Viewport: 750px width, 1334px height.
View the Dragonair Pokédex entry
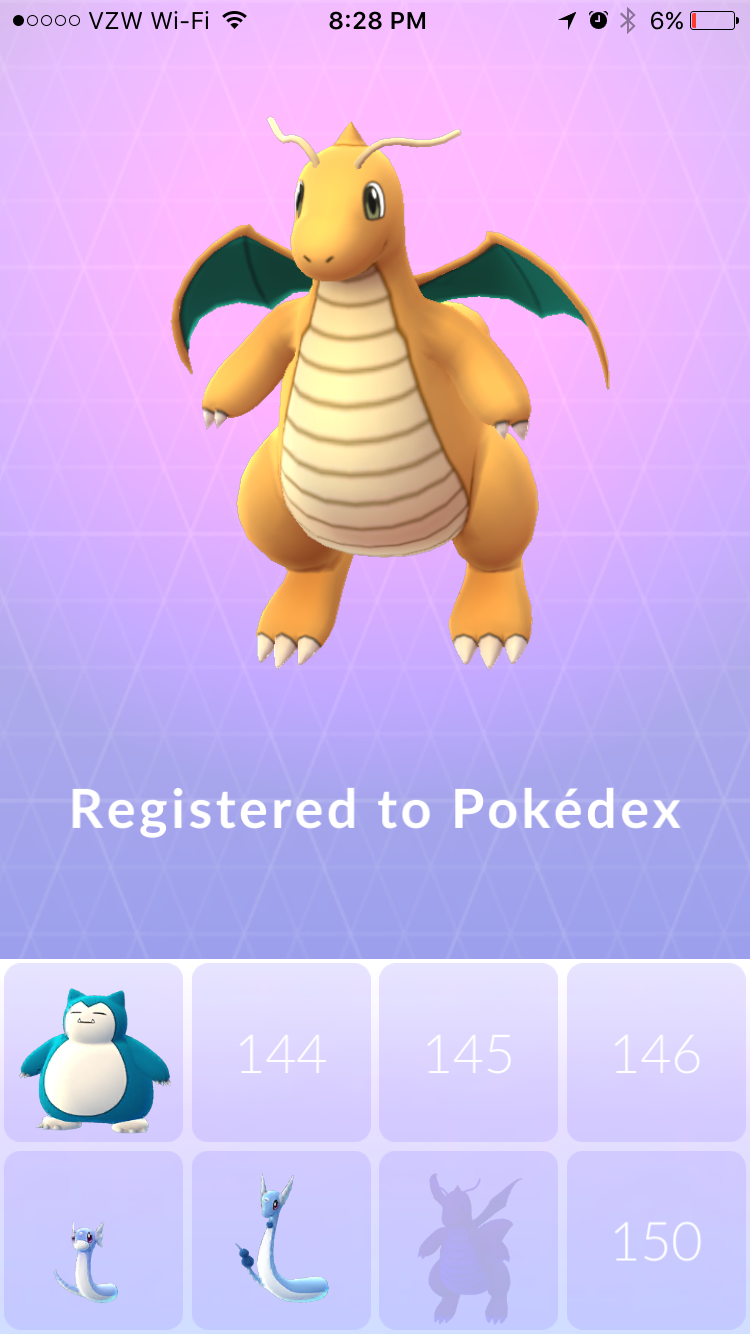(x=281, y=1240)
